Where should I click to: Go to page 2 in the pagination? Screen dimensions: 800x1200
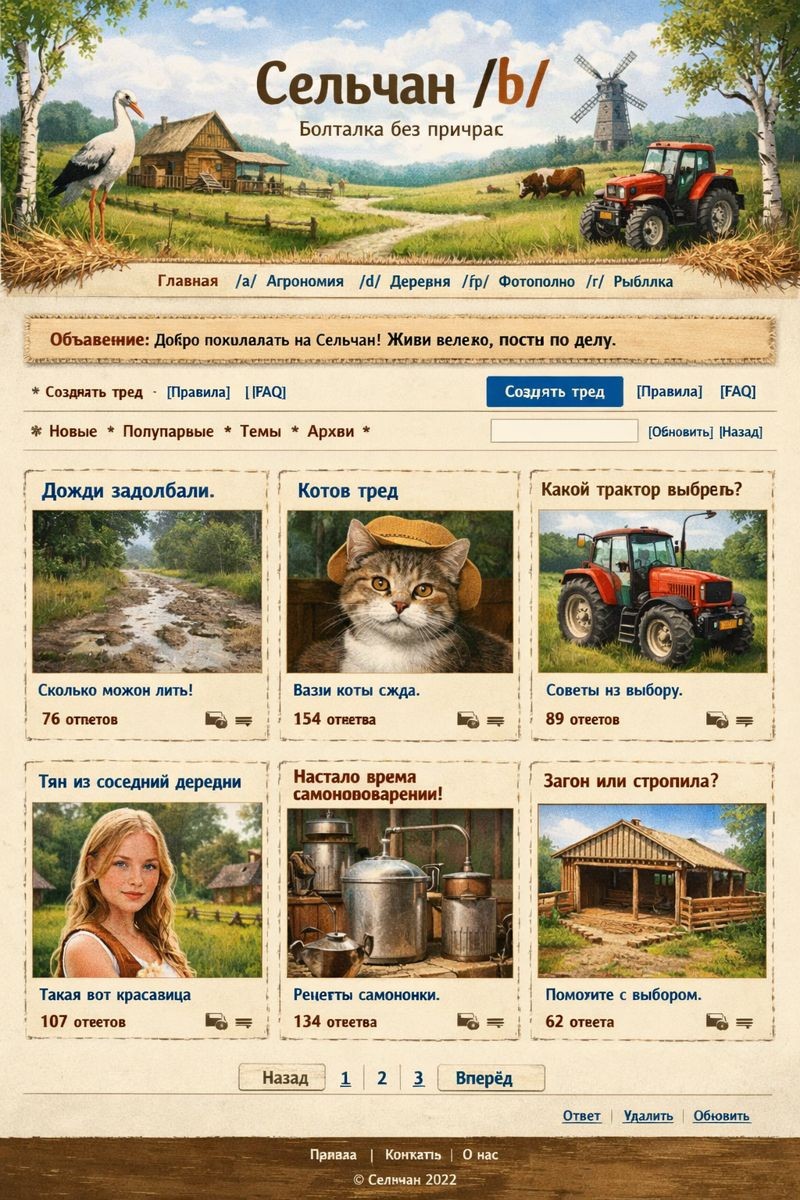(x=381, y=1078)
